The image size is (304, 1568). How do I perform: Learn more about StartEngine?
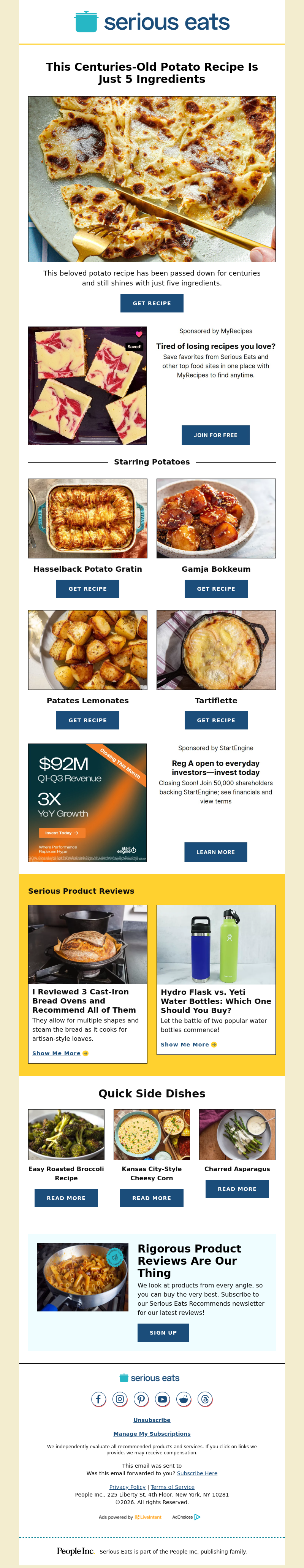pos(215,852)
